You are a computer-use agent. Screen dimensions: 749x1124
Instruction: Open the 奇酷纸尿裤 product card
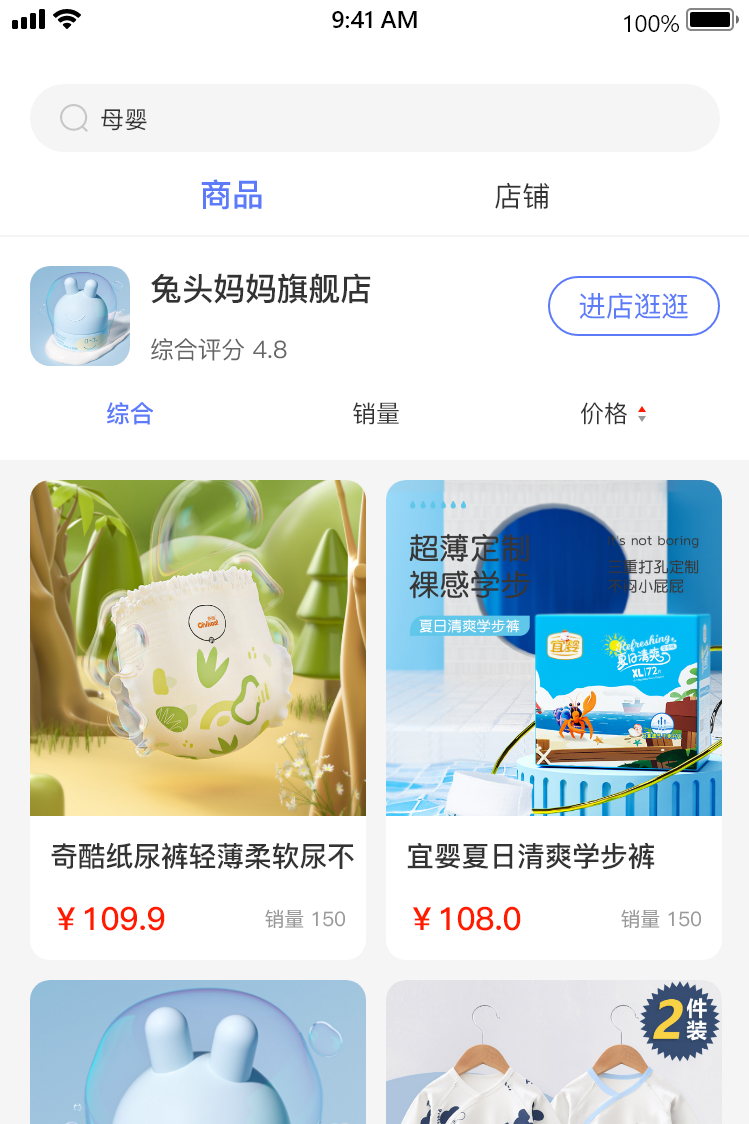point(198,718)
